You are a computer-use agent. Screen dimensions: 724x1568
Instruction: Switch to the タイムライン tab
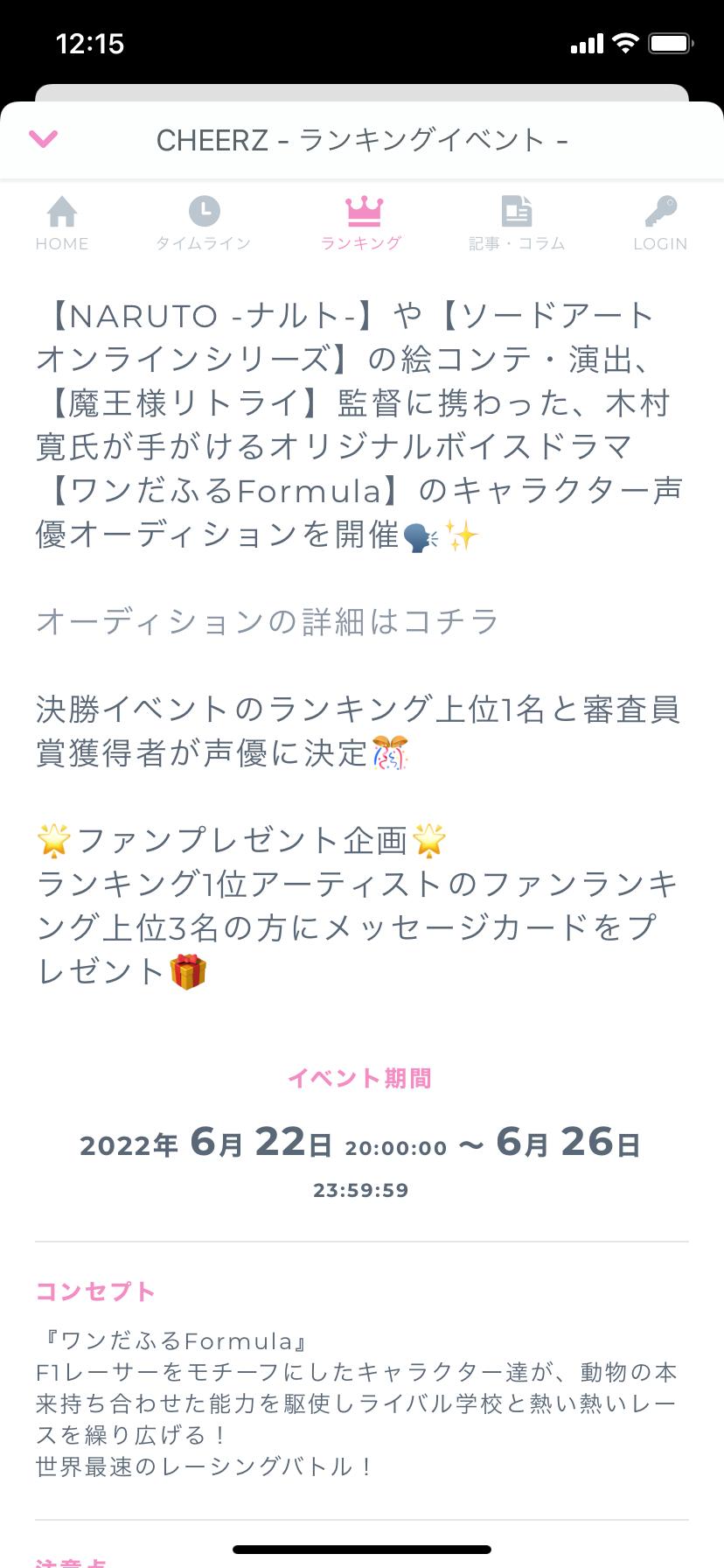click(204, 223)
